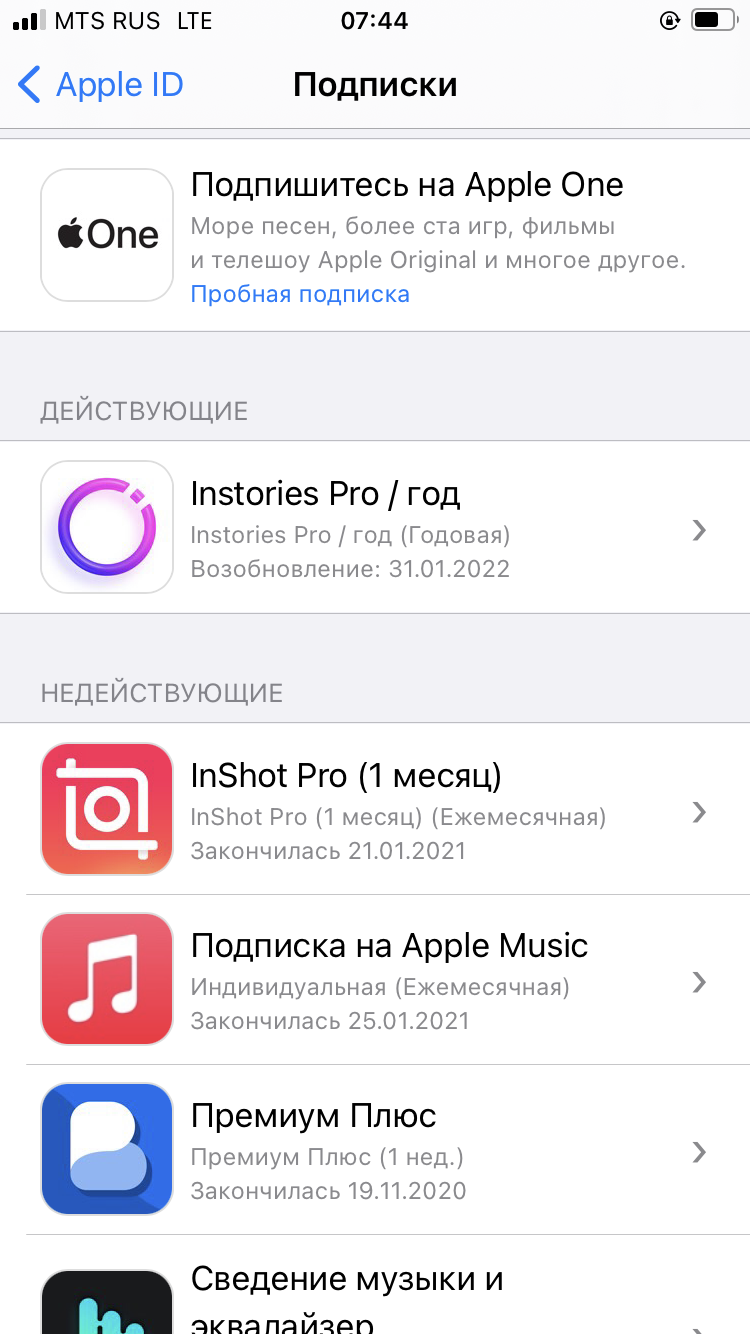Go back to Apple ID

point(101,85)
